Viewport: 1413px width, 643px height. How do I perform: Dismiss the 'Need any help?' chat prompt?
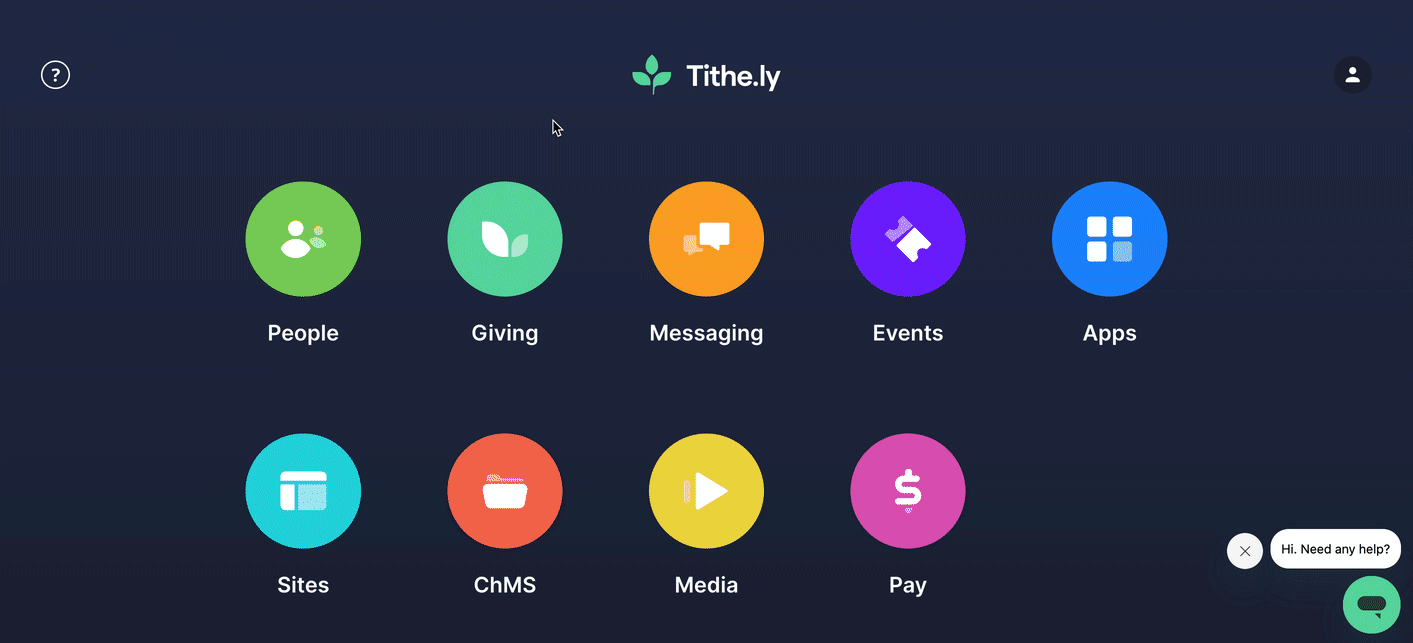pos(1244,551)
